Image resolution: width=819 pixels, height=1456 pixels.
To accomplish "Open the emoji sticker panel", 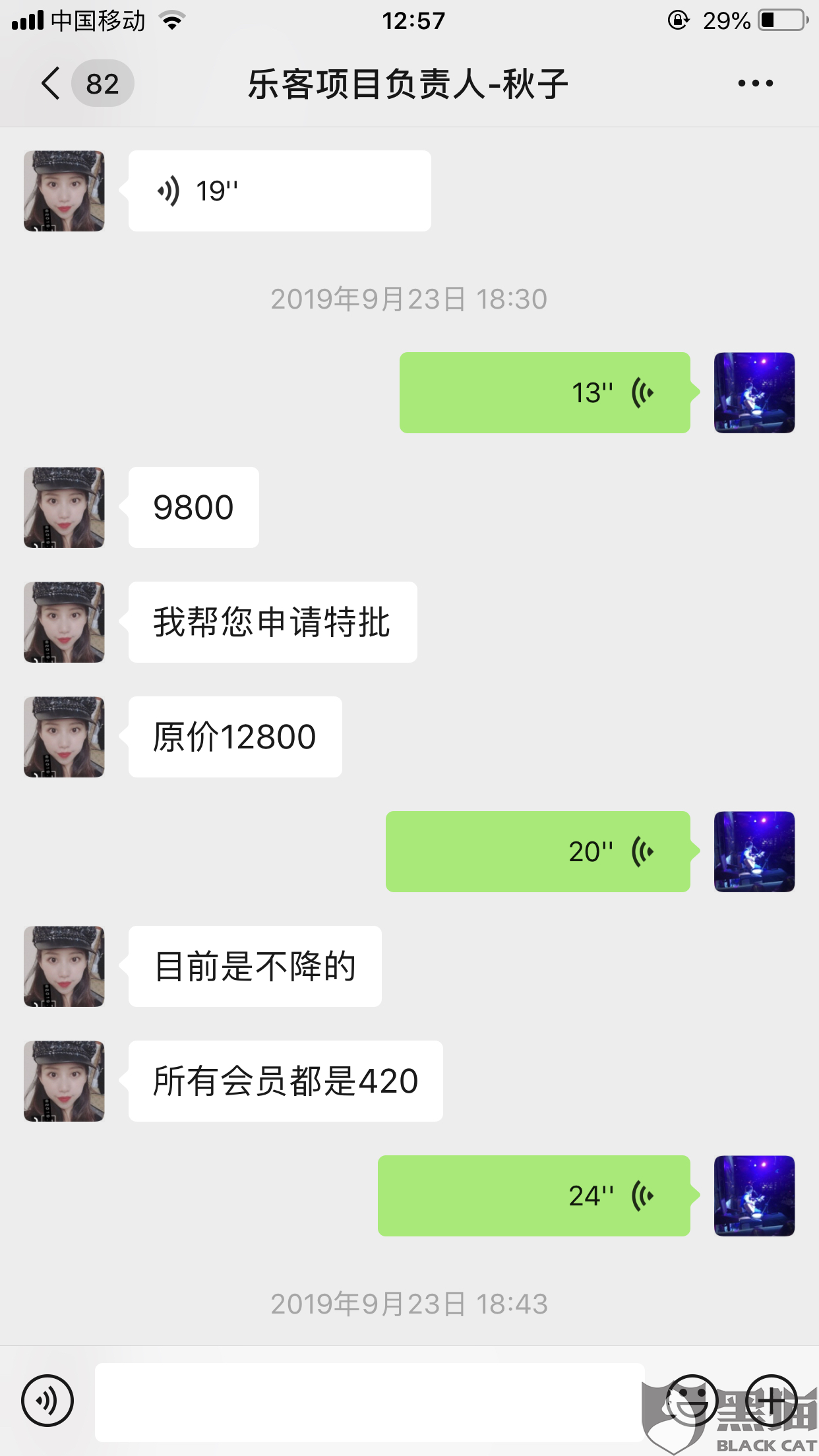I will tap(691, 1401).
